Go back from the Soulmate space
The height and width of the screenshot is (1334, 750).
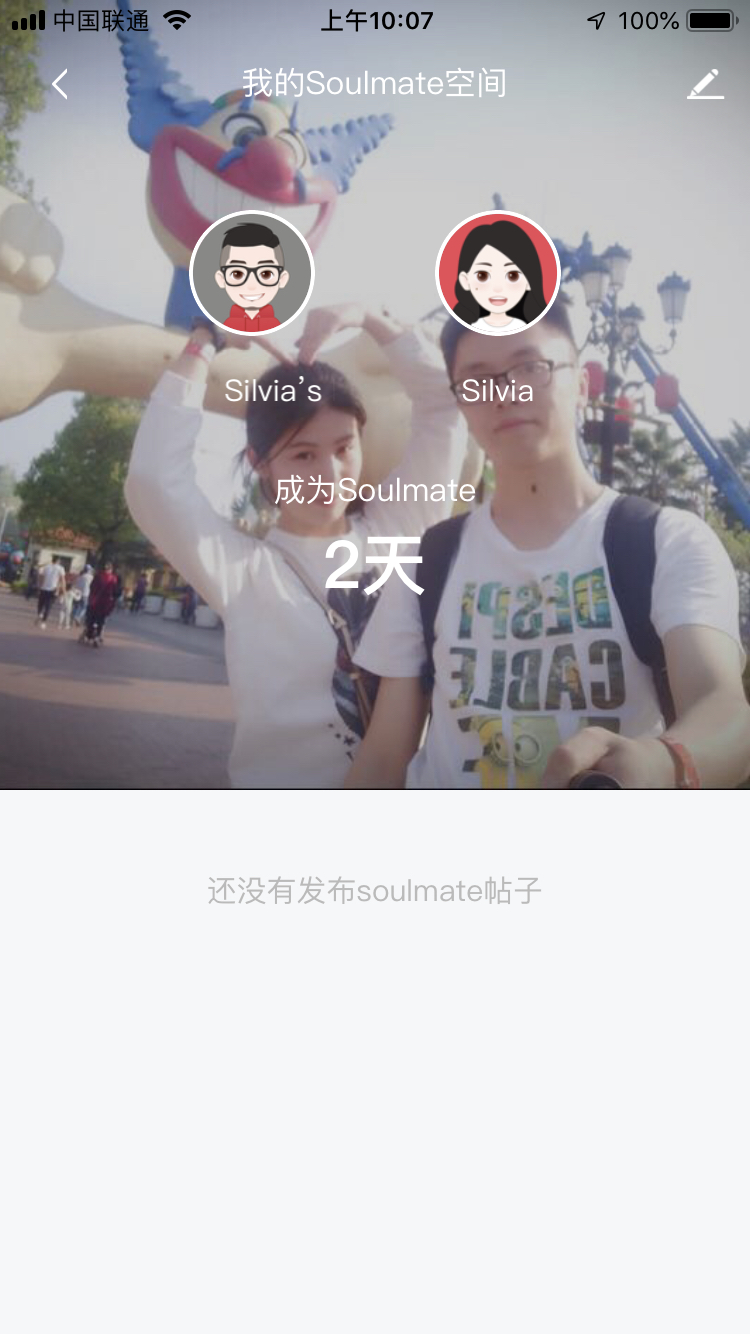[61, 84]
